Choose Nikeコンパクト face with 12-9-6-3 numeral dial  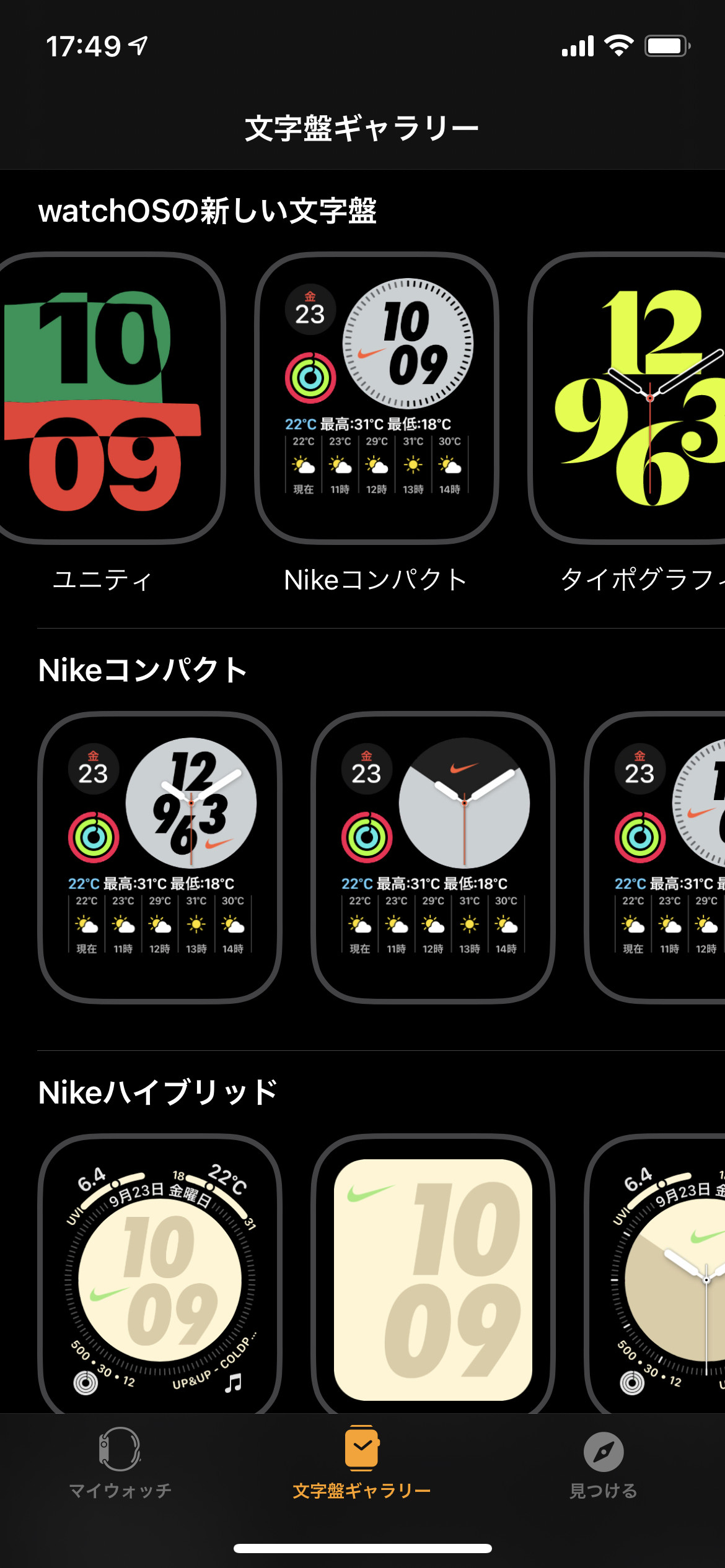pyautogui.click(x=160, y=858)
